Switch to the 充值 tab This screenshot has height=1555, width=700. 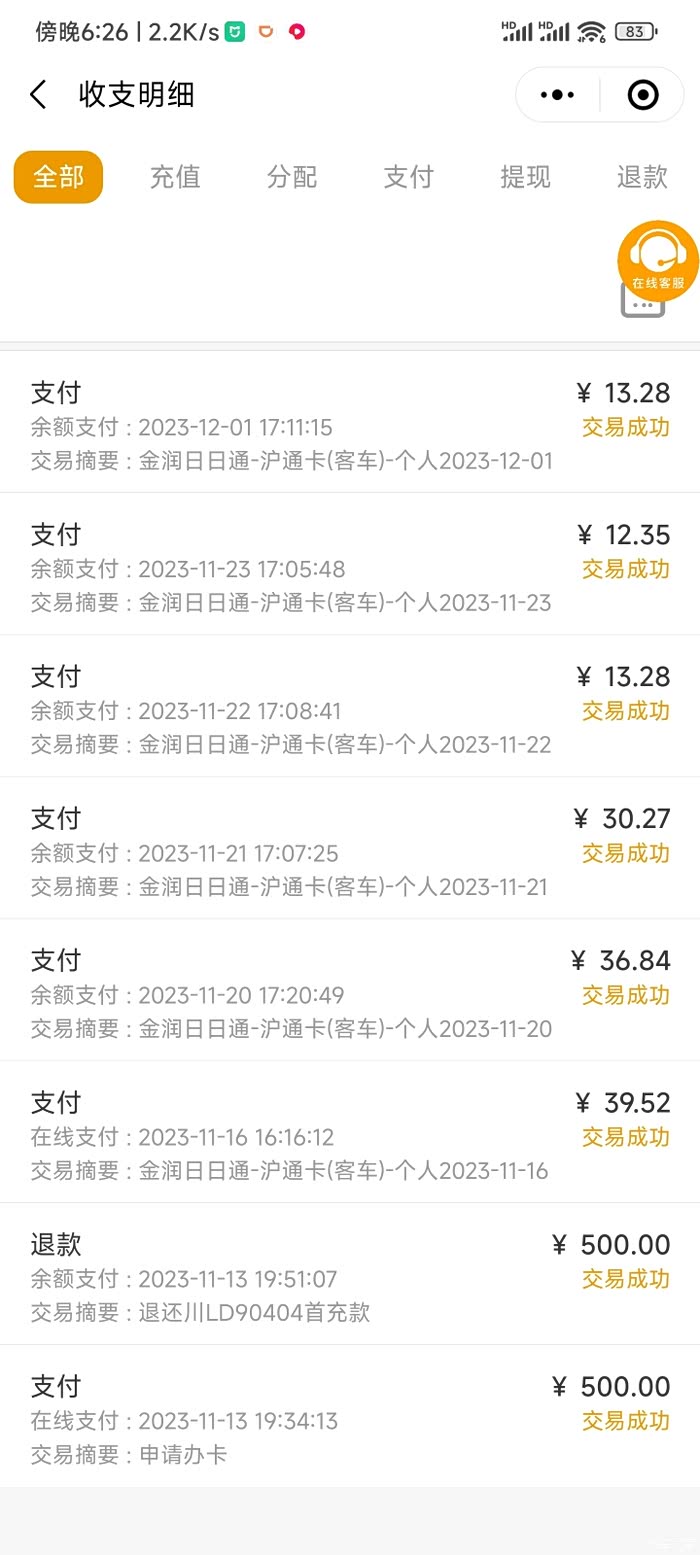point(175,177)
